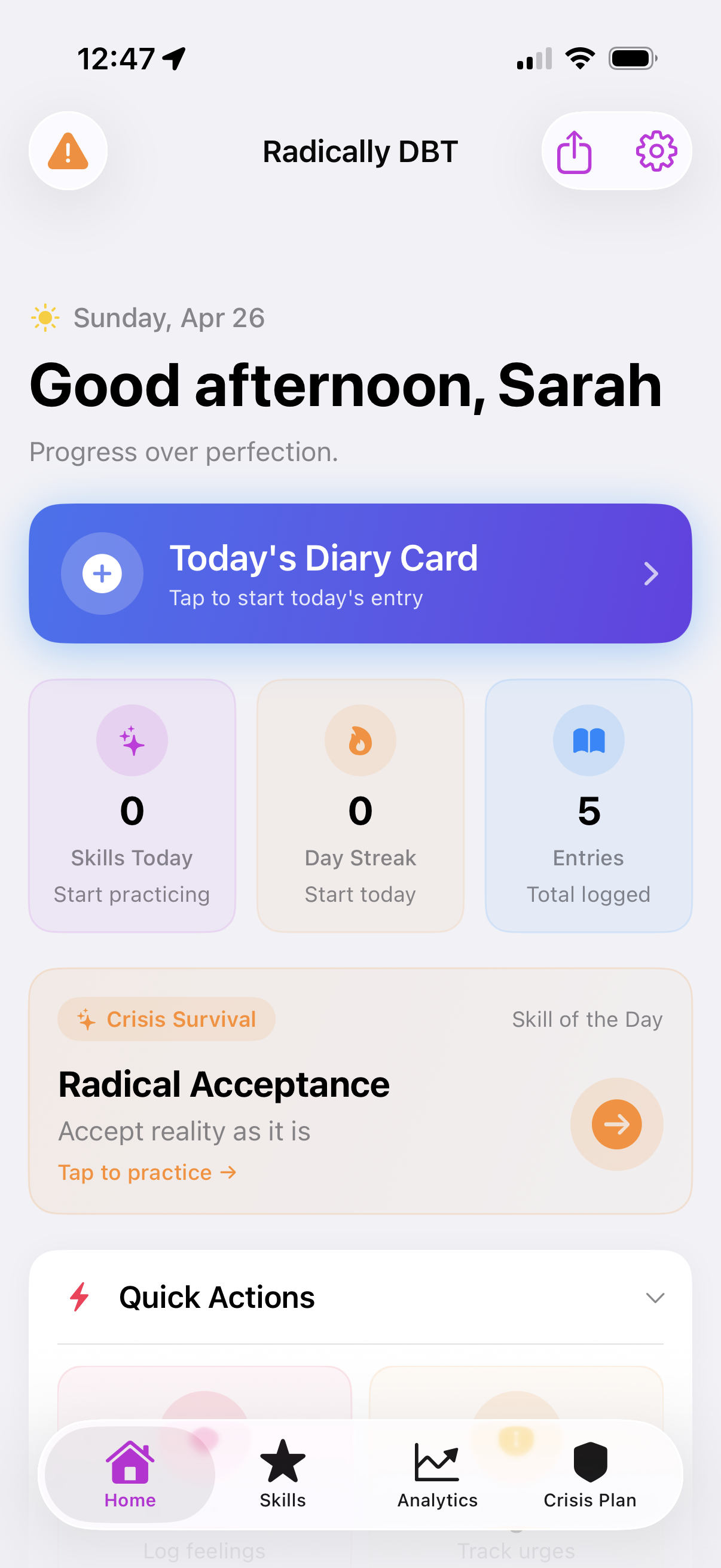Tap the 'Tap to practice' link
Image resolution: width=721 pixels, height=1568 pixels.
coord(146,1172)
